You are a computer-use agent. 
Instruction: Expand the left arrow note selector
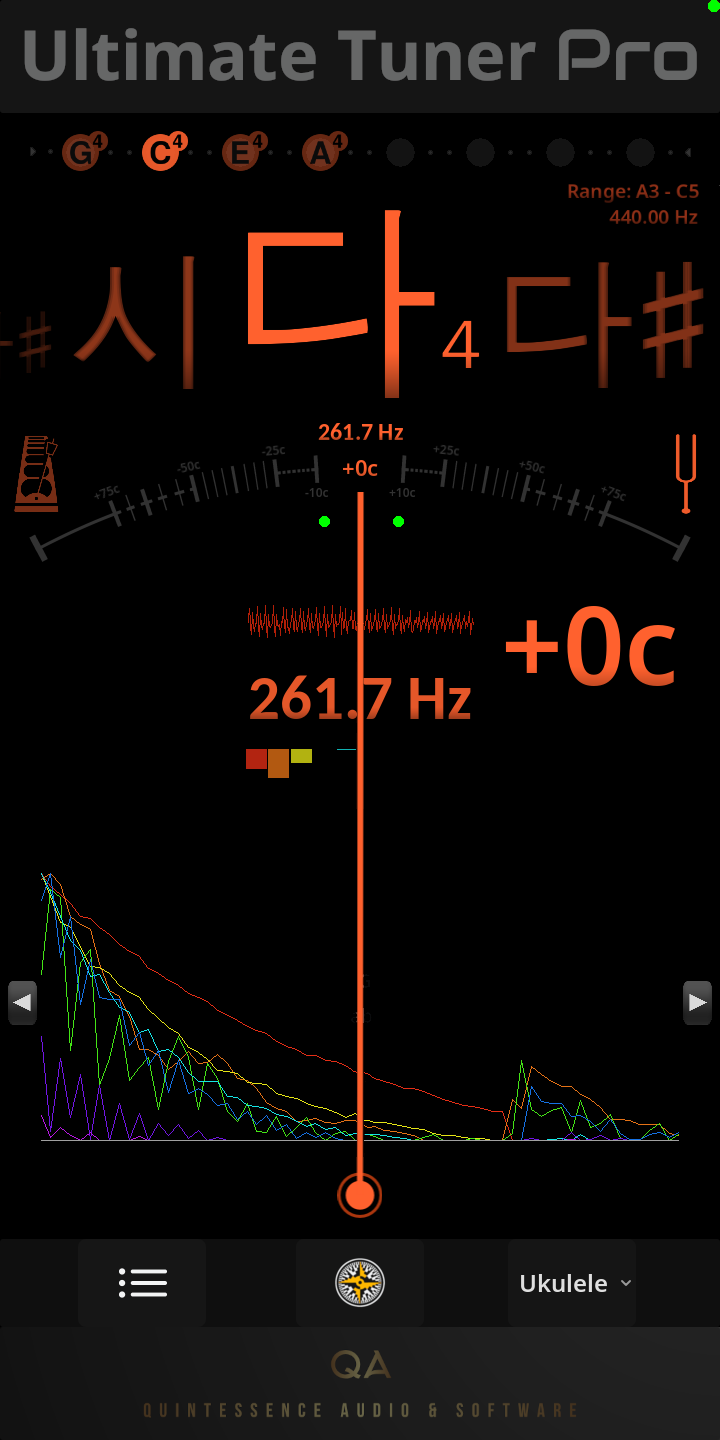pyautogui.click(x=22, y=1002)
